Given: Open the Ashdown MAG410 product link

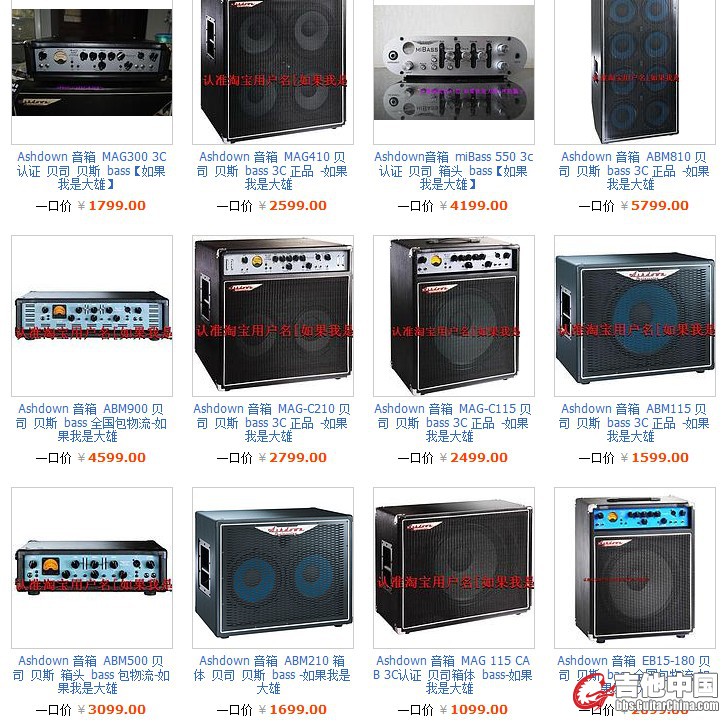Looking at the screenshot, I should 272,170.
